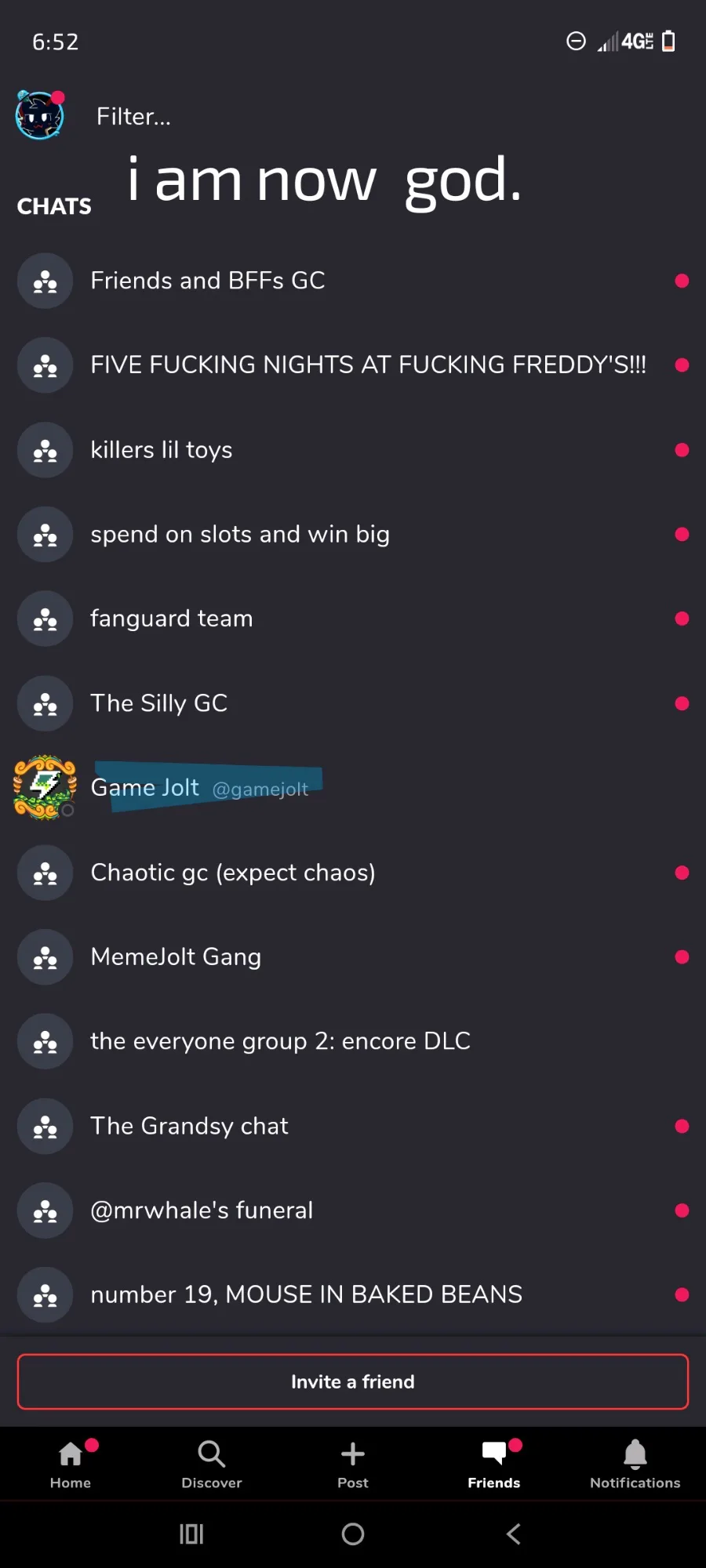The height and width of the screenshot is (1568, 706).
Task: Open the profile avatar at top left
Action: (40, 115)
